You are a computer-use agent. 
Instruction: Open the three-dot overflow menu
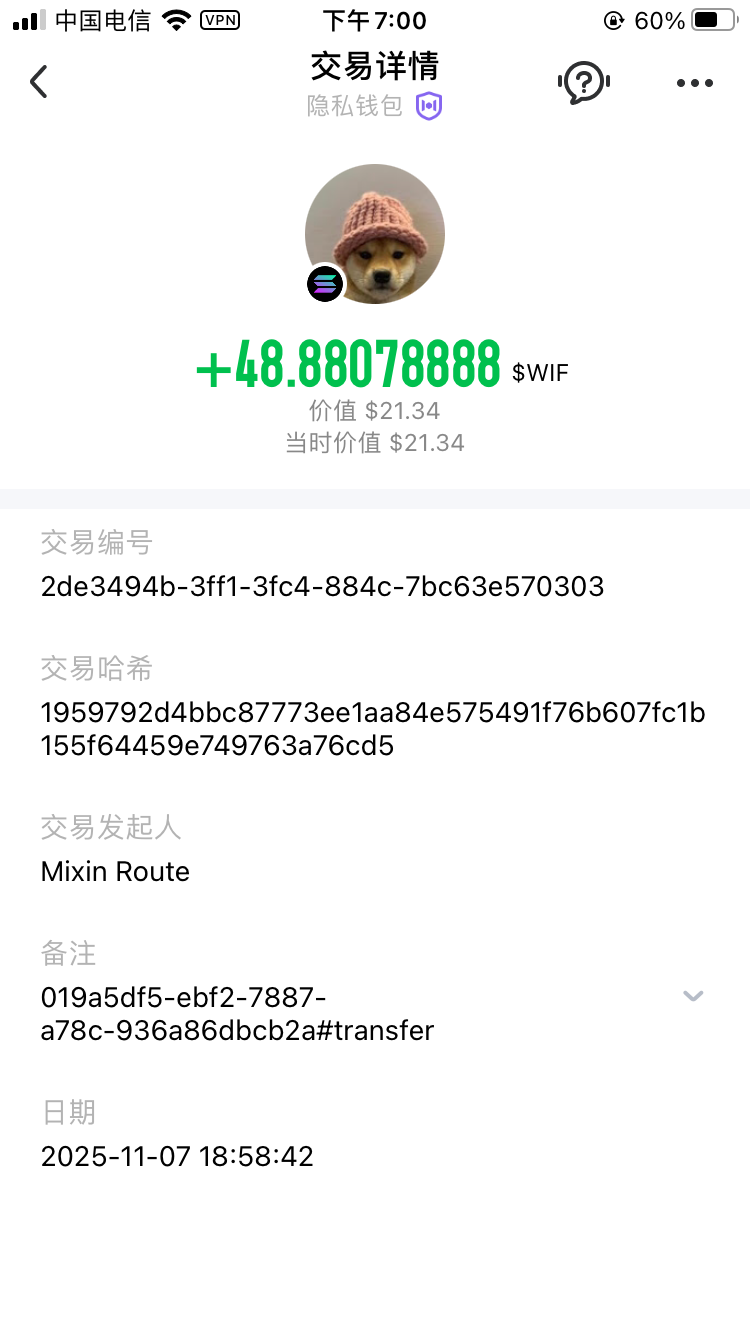694,83
